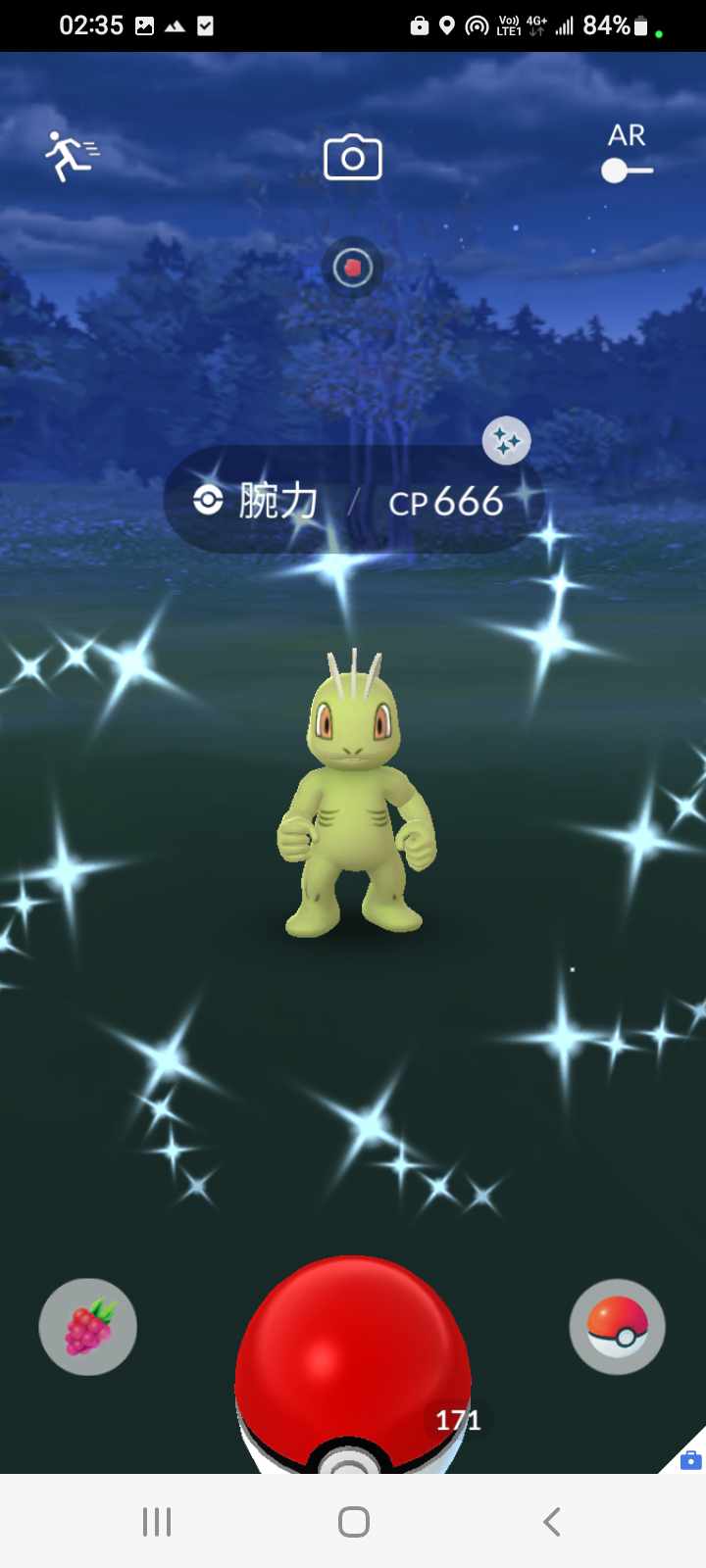Open the Poké Ball selection menu
This screenshot has height=1568, width=706.
click(617, 1327)
